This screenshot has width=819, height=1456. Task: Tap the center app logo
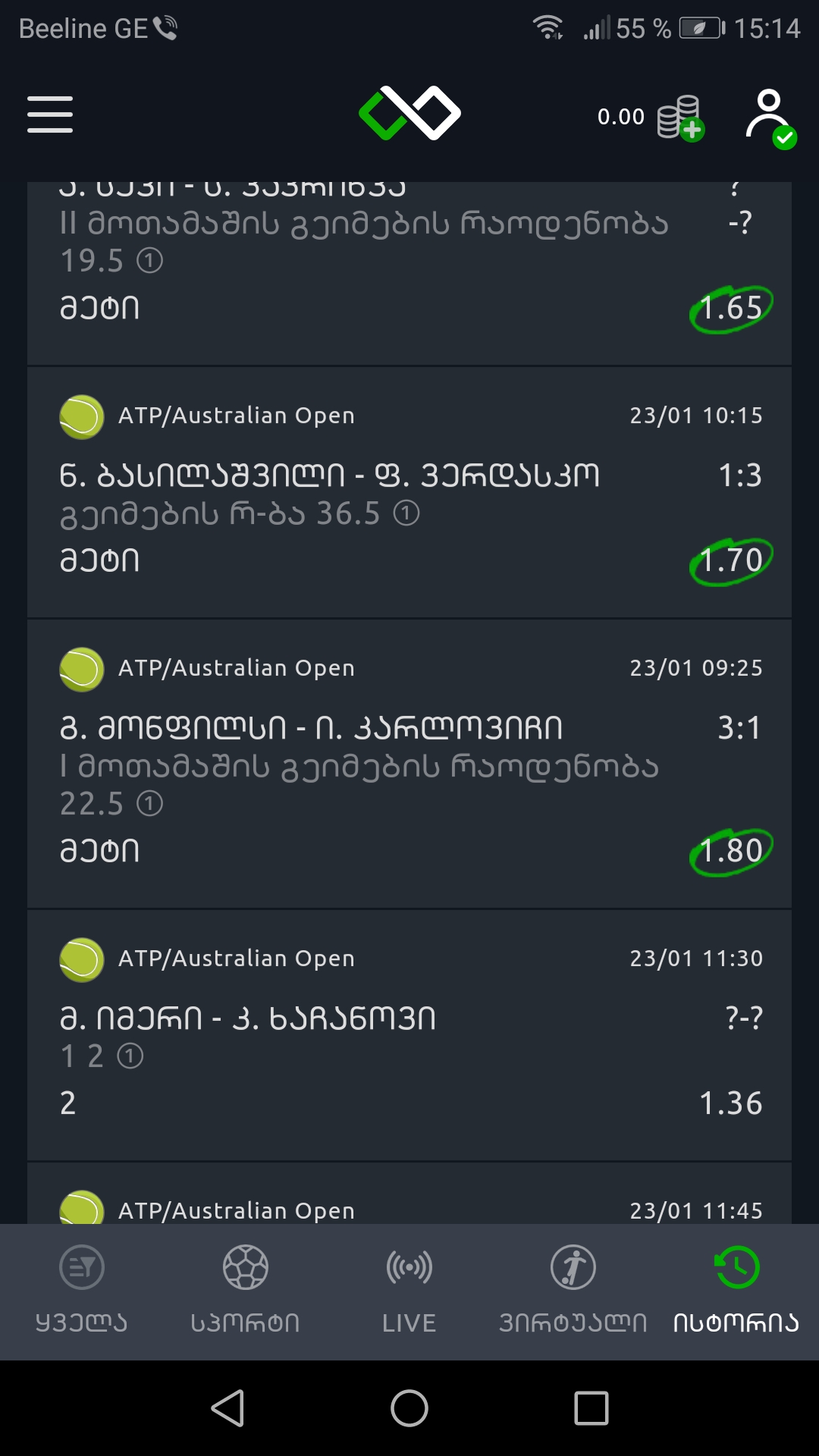(x=409, y=114)
